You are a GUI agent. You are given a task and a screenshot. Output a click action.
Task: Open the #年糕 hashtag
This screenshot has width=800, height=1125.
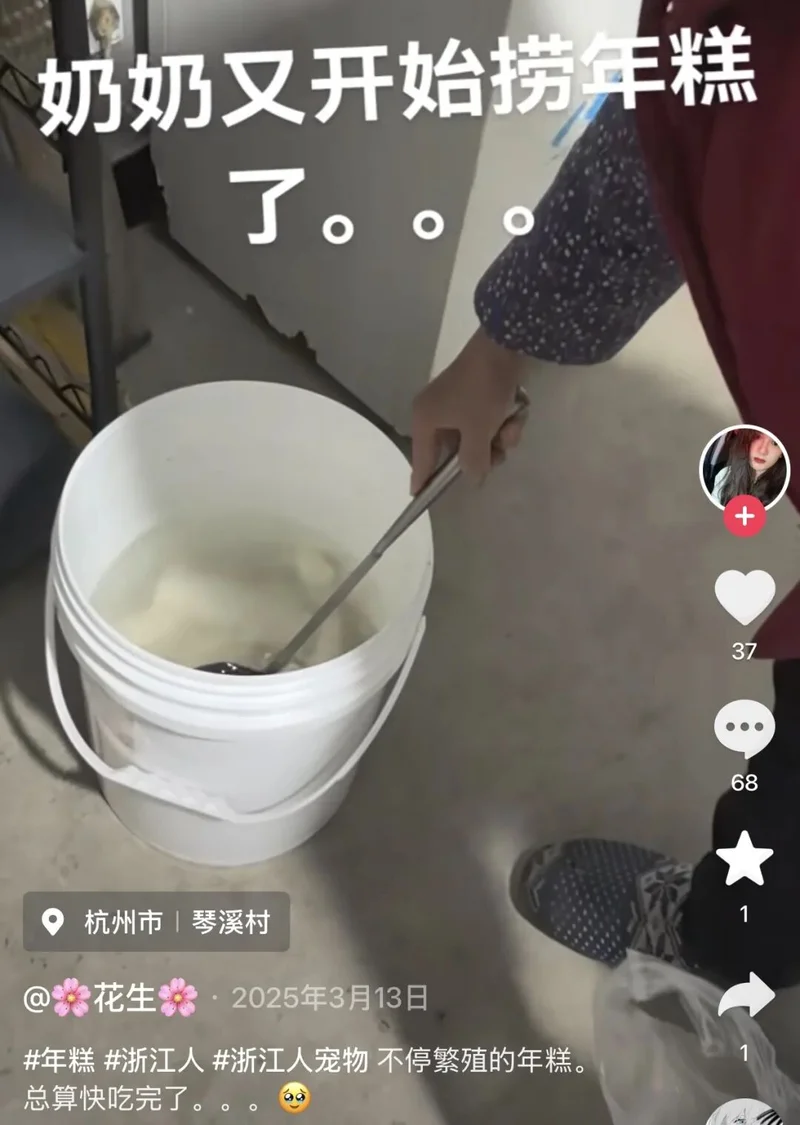[61, 1061]
